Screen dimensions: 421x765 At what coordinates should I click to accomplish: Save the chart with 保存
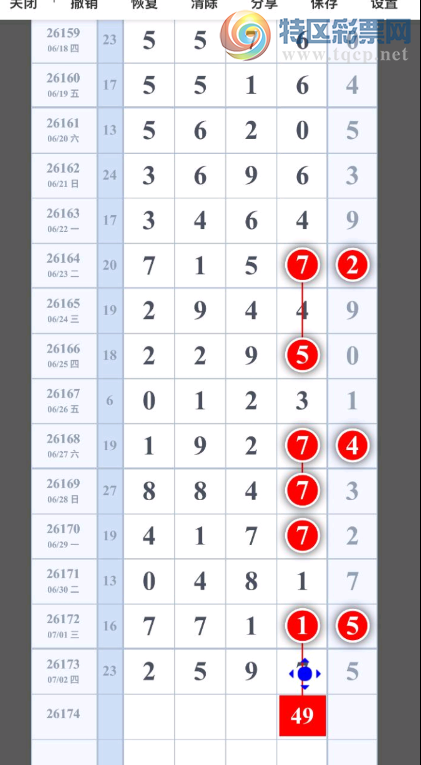pos(324,4)
